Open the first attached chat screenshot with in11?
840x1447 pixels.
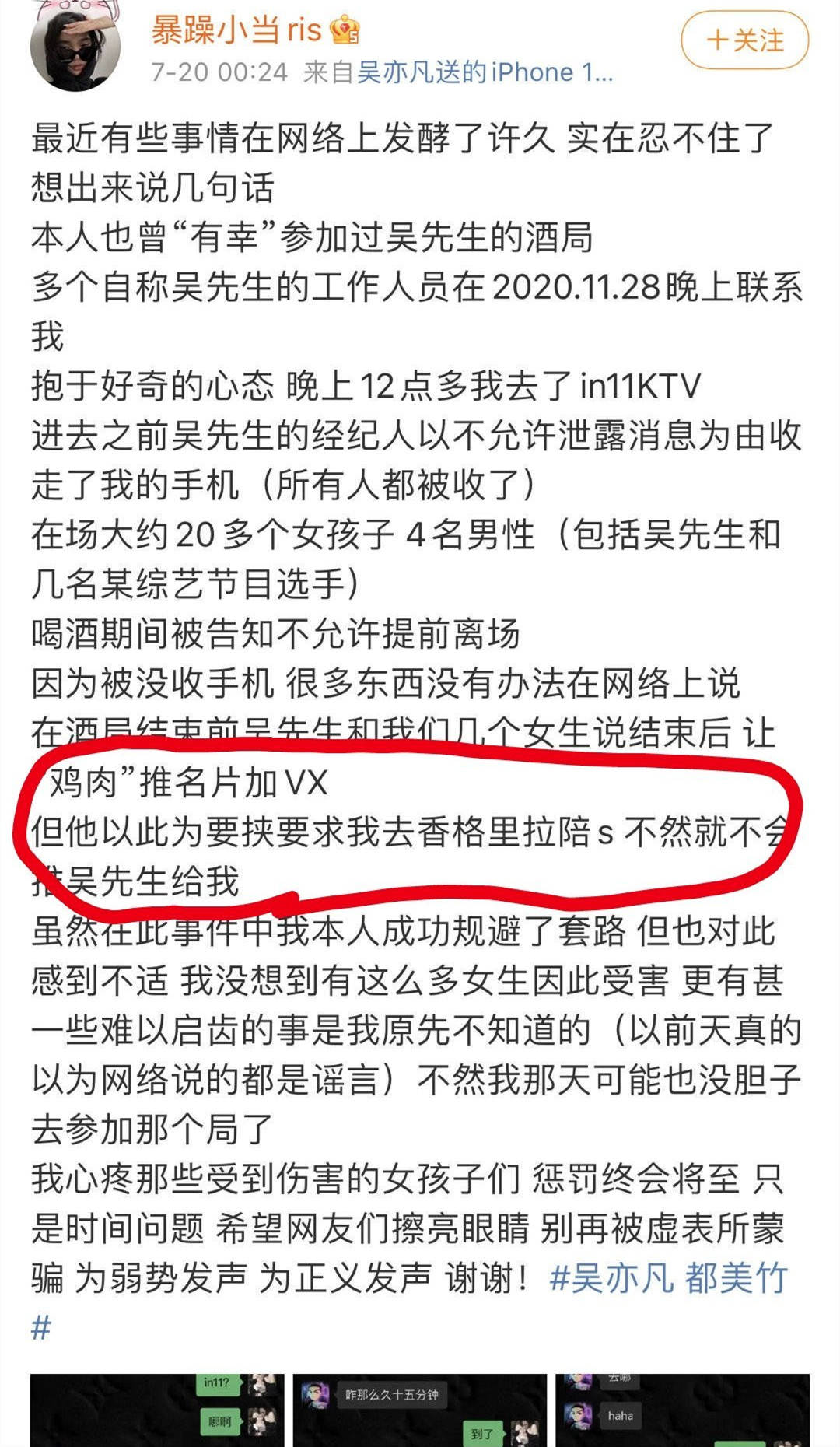coord(157,1410)
